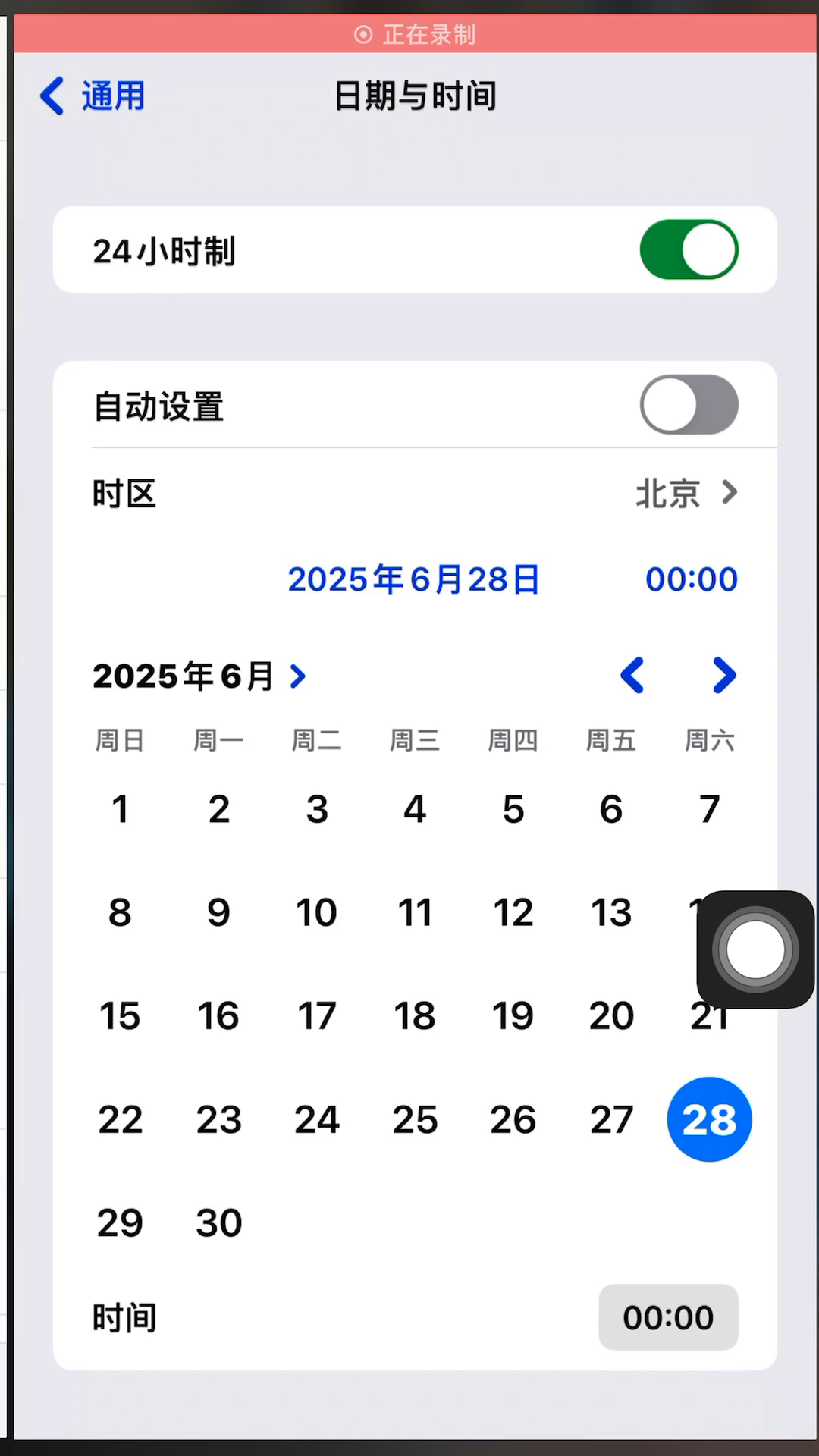Pick day 23 in the calendar
This screenshot has width=819, height=1456.
218,1119
